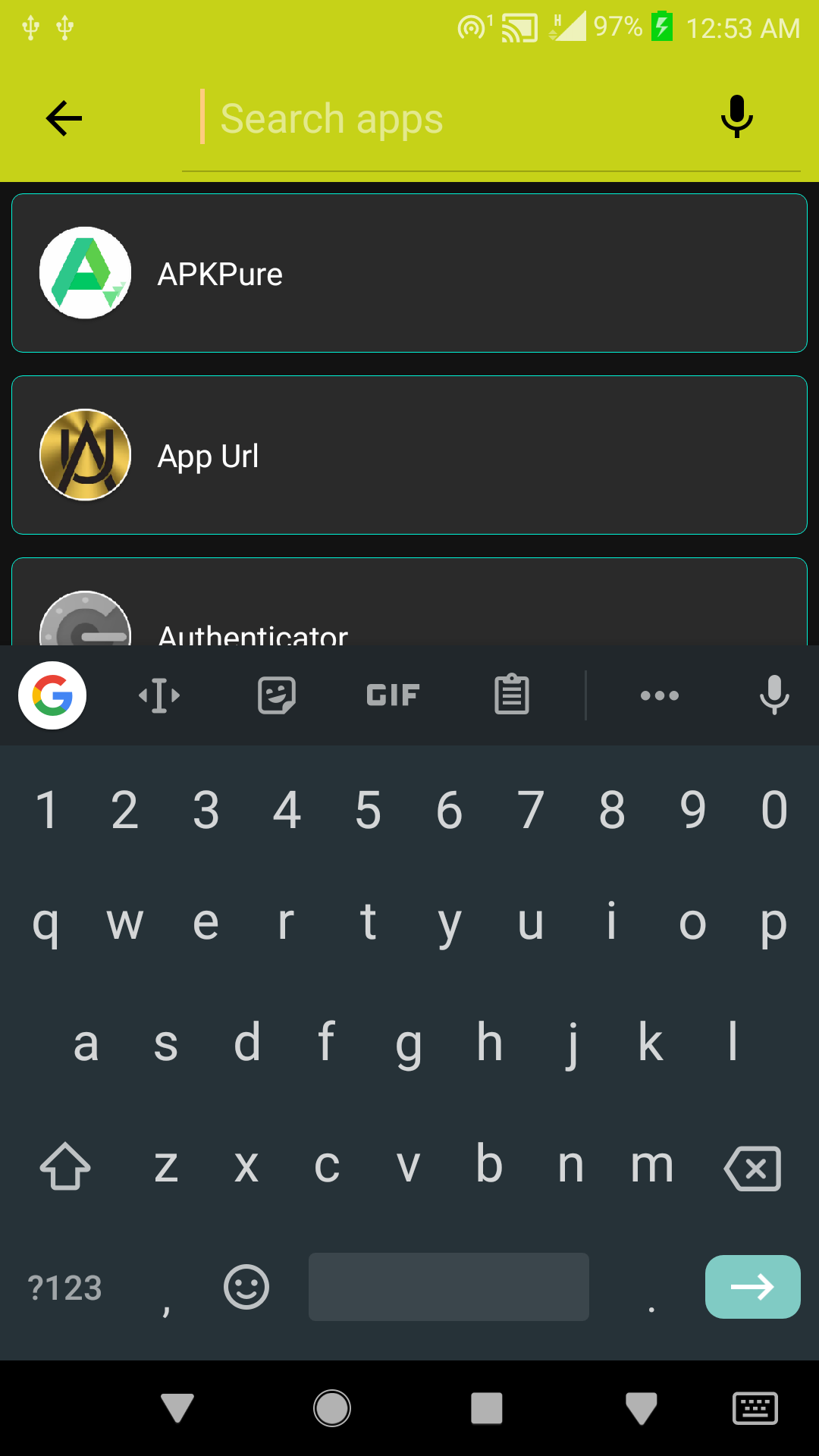Screen dimensions: 819x1456
Task: Open keyboard clipboard
Action: coord(512,695)
